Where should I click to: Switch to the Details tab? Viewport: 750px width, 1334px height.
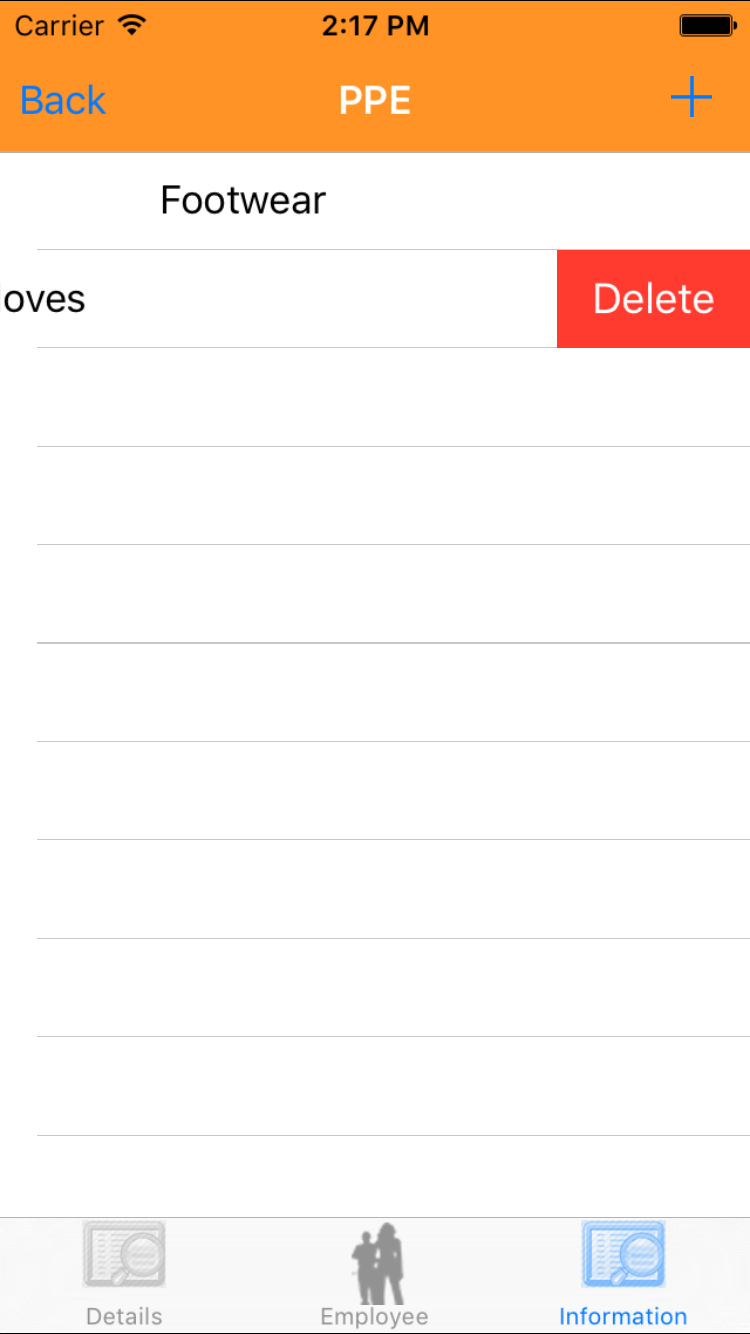pyautogui.click(x=124, y=1274)
